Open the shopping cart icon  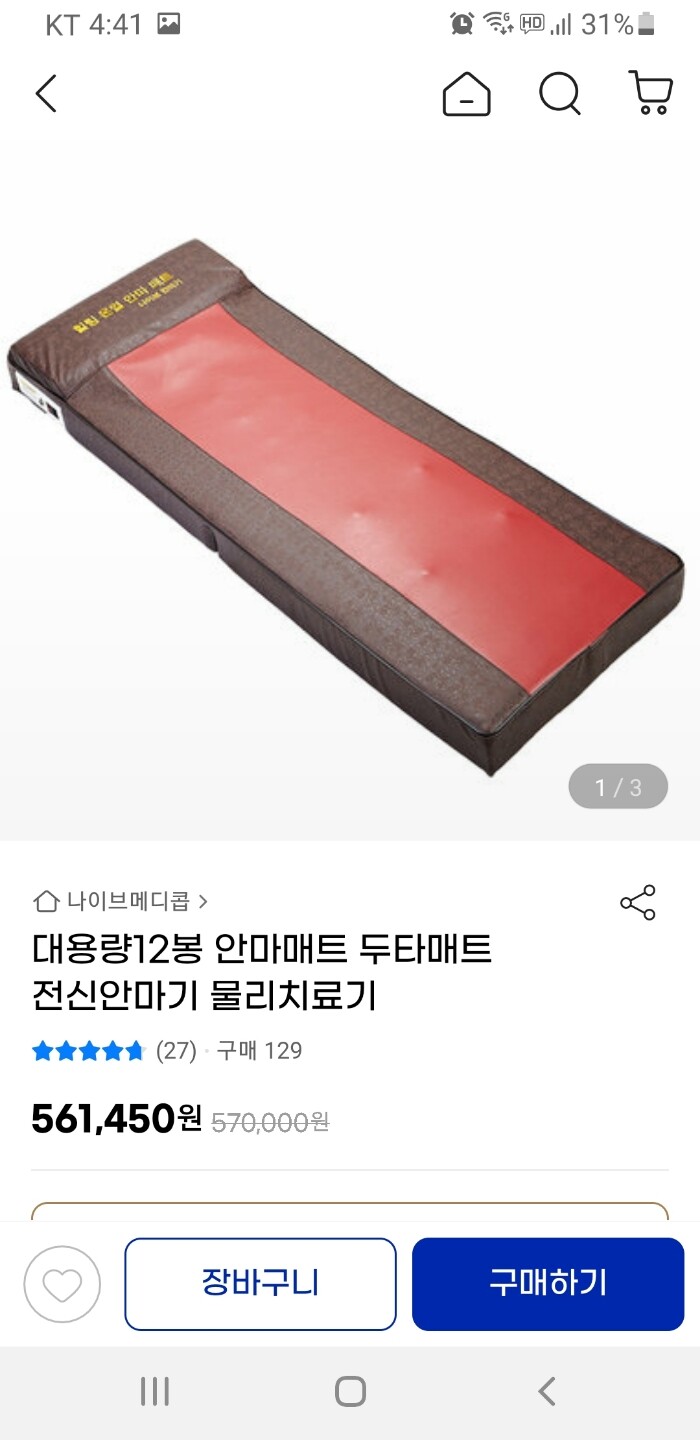click(650, 93)
